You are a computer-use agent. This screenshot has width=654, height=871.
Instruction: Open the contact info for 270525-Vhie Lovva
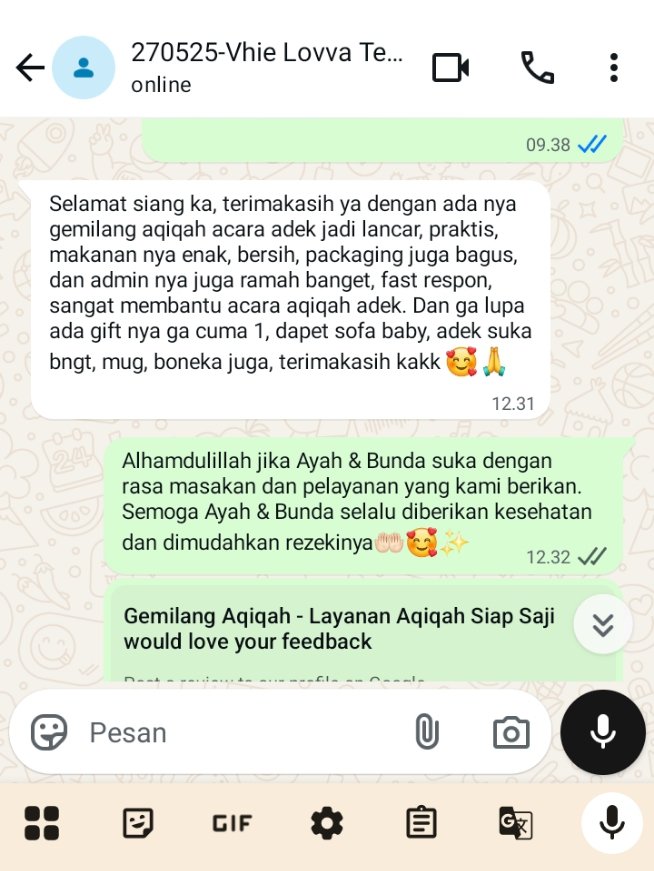(266, 68)
